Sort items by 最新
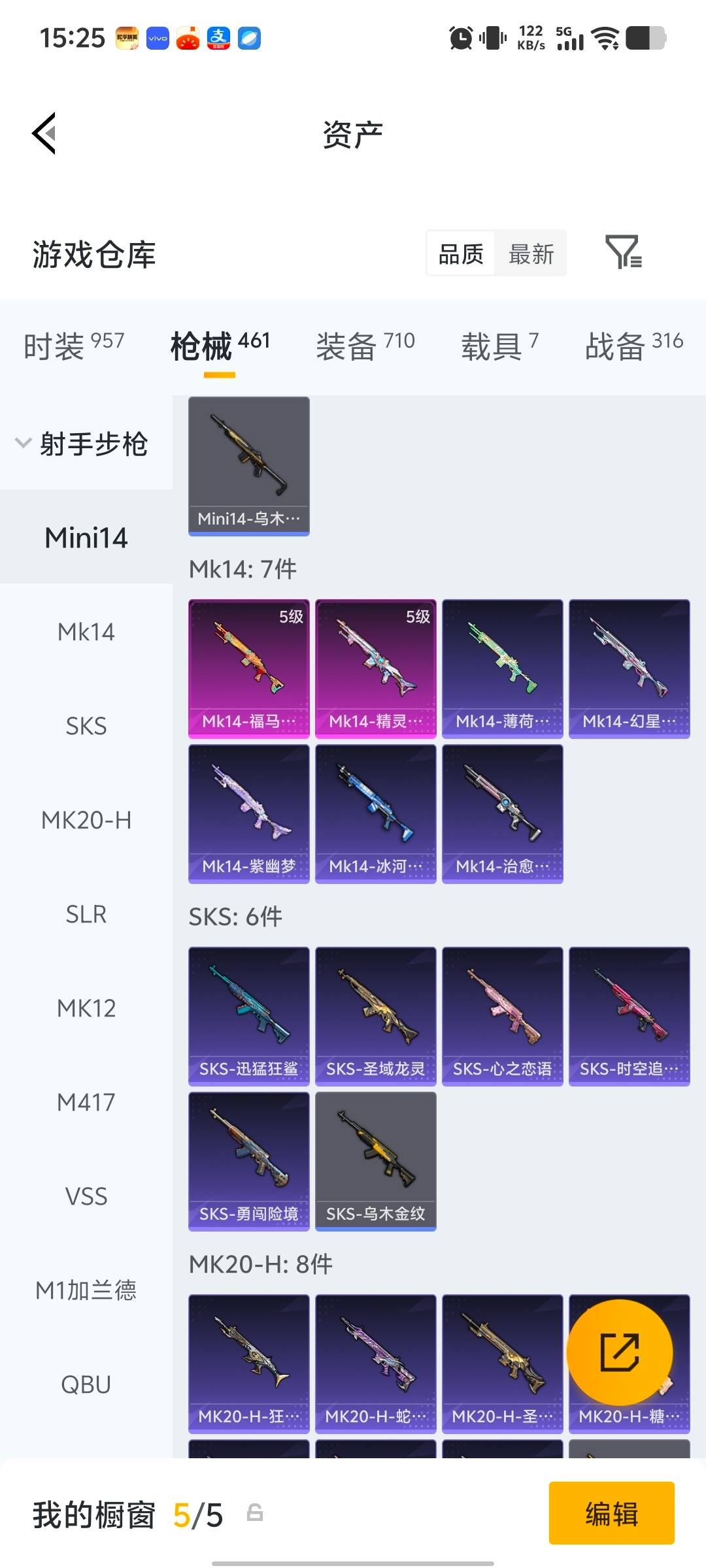 pos(531,253)
